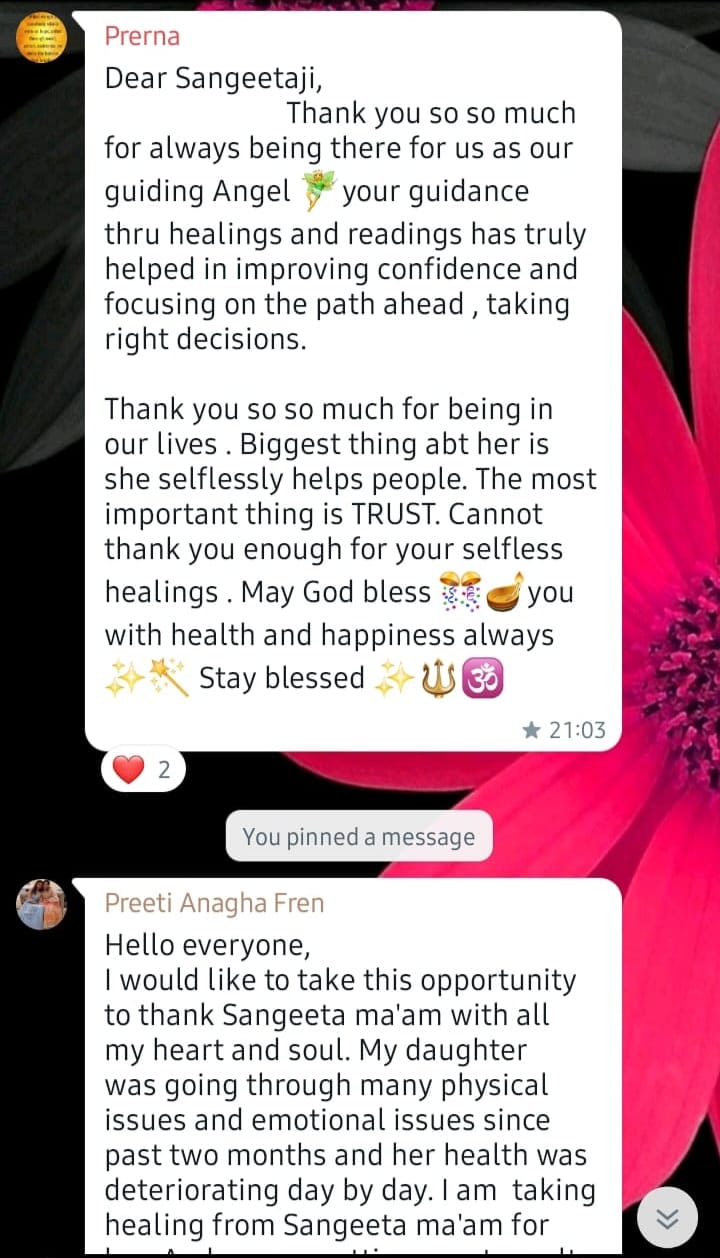The image size is (720, 1258).
Task: Open Preeti Anagha Fren's profile picture
Action: tap(42, 905)
